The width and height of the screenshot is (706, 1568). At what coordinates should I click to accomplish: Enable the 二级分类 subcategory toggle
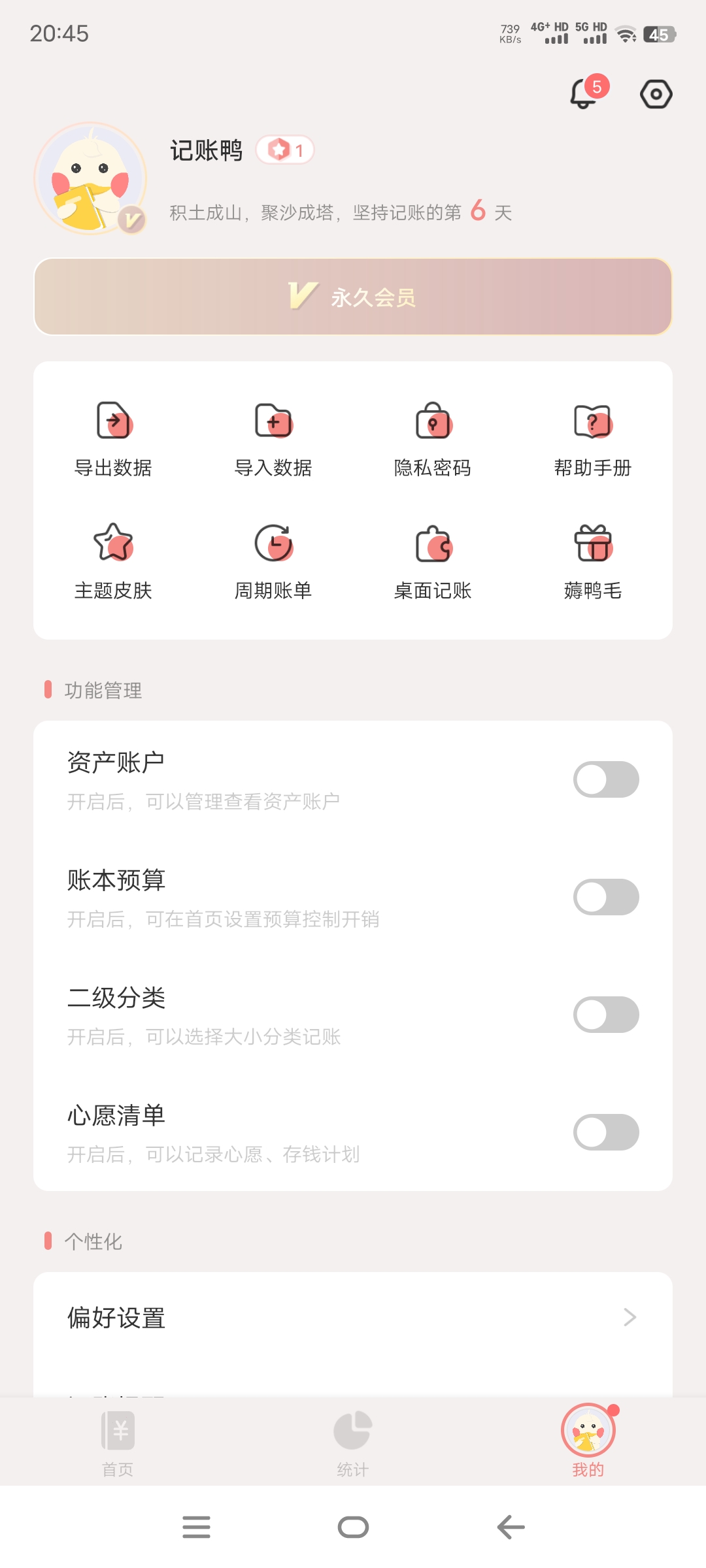606,1016
